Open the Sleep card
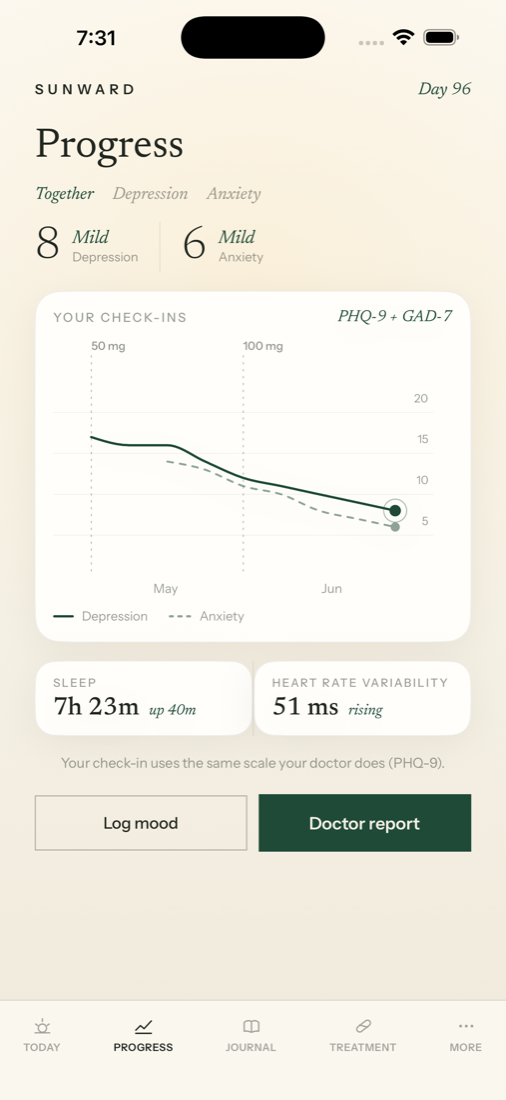Screen dimensions: 506x1100 click(143, 698)
